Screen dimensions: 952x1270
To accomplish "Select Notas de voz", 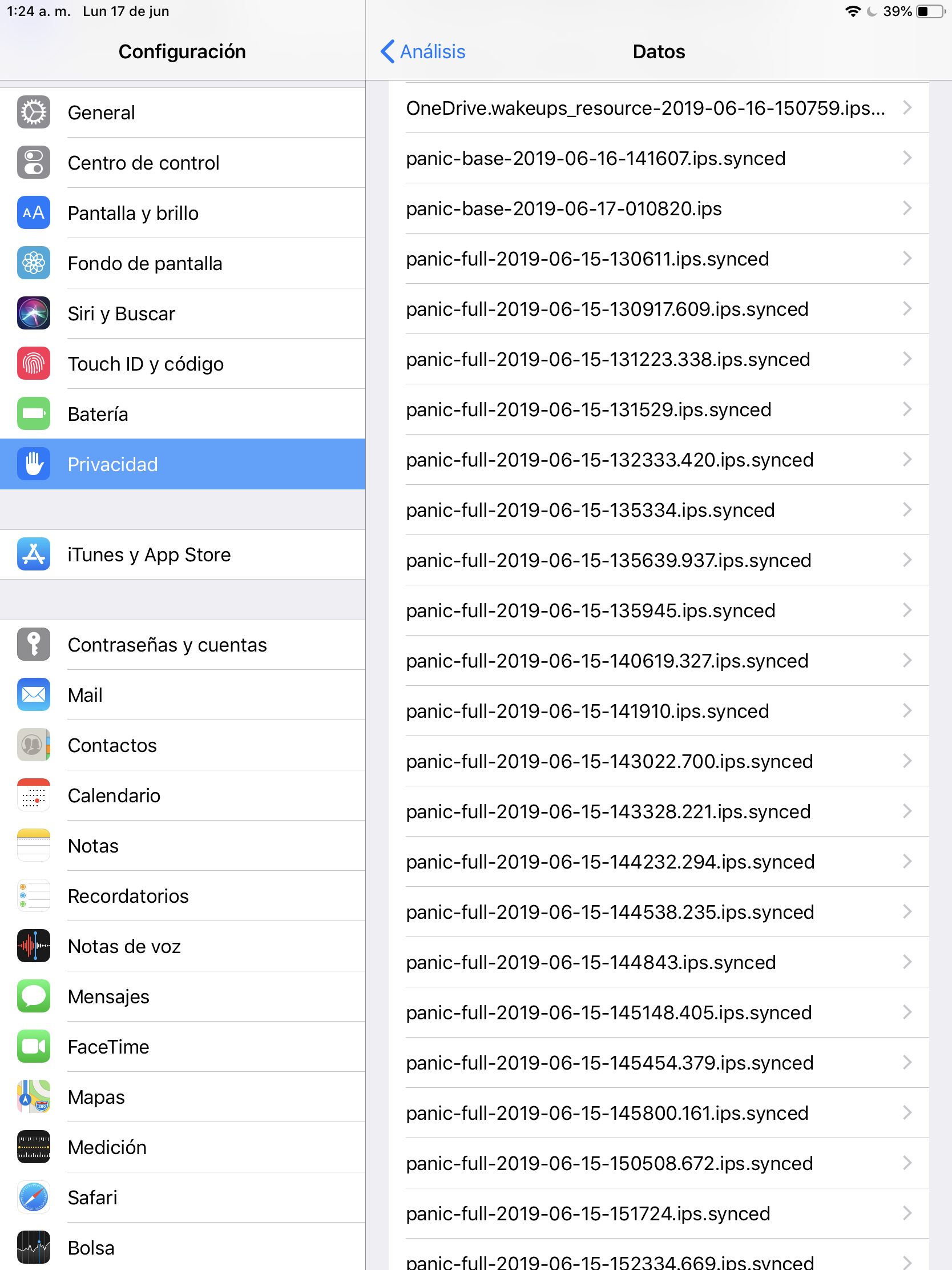I will pyautogui.click(x=183, y=946).
